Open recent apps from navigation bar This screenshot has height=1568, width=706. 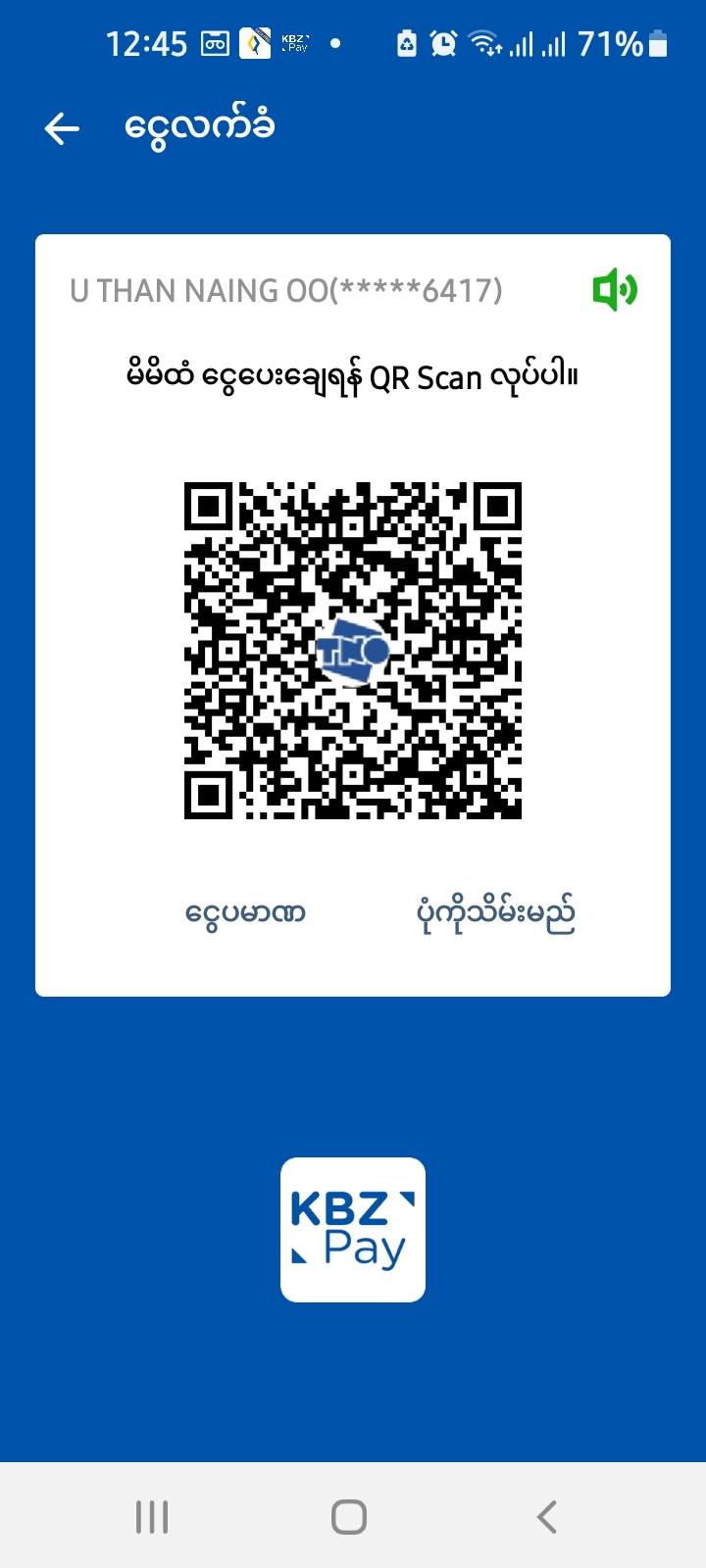152,1517
